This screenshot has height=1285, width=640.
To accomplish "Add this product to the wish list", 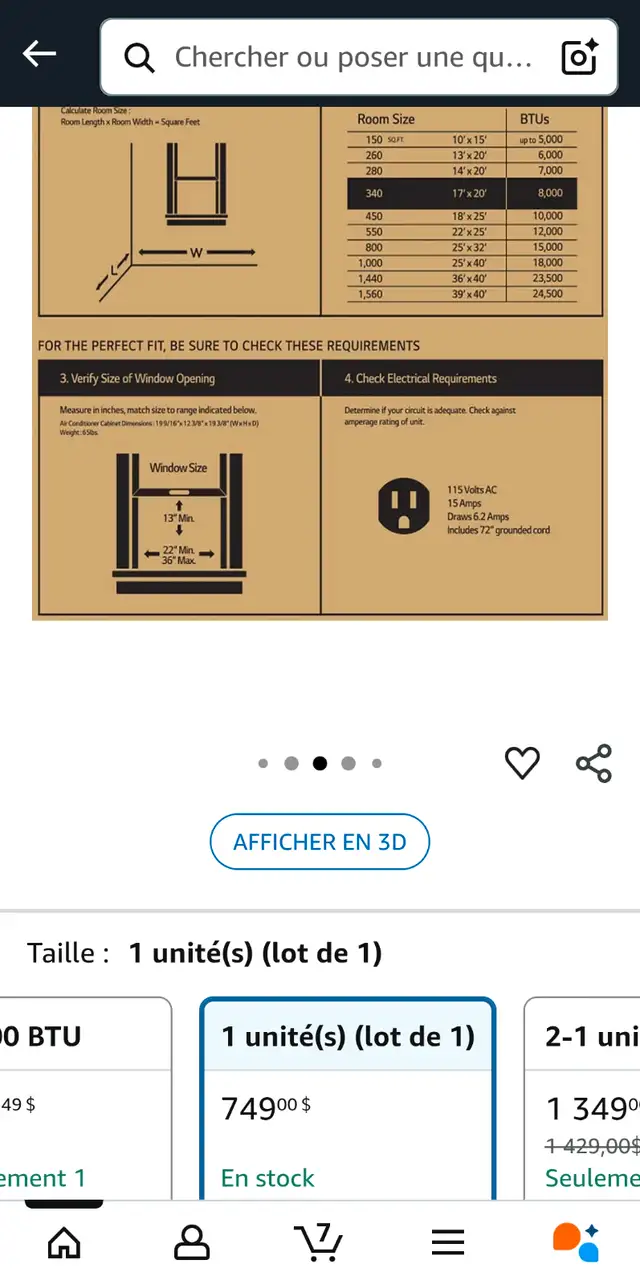I will tap(522, 763).
